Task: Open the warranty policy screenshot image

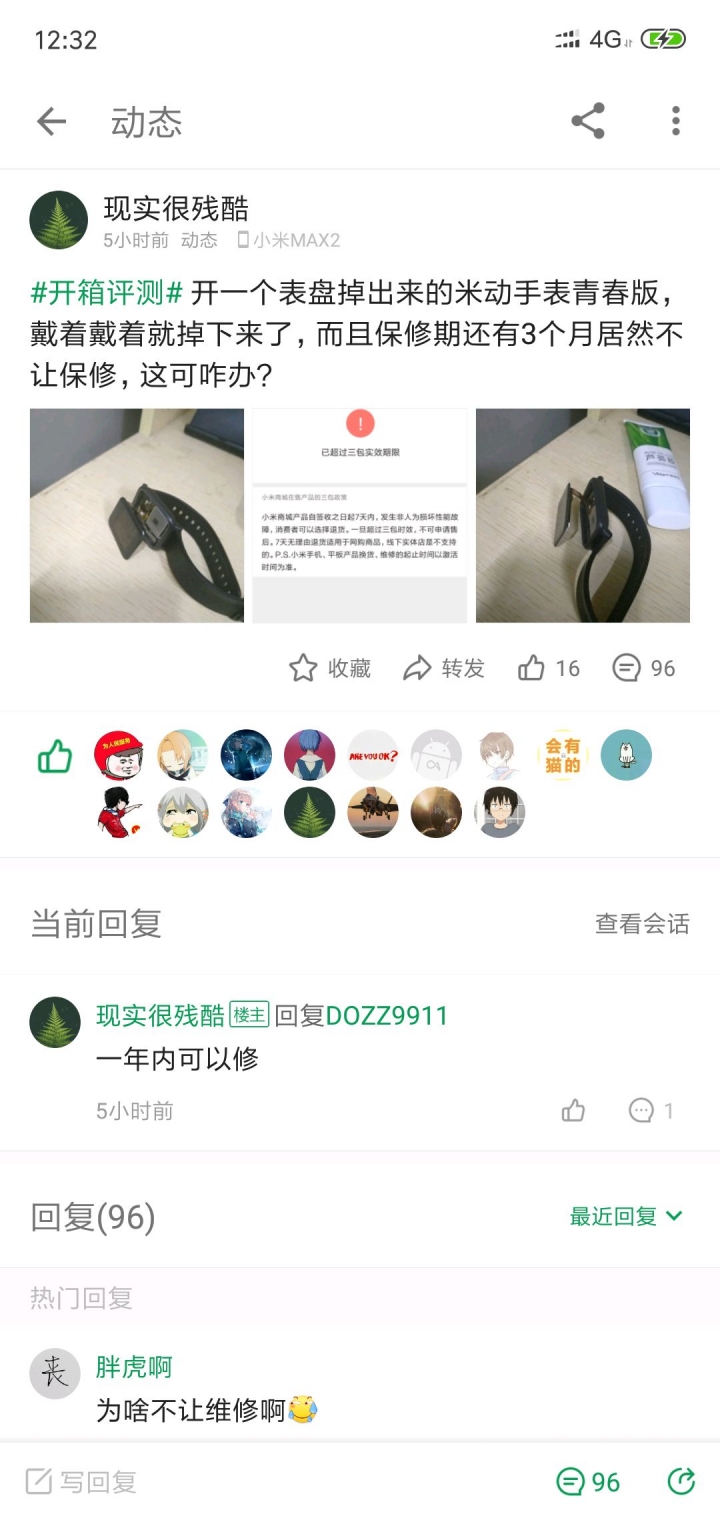Action: (x=360, y=515)
